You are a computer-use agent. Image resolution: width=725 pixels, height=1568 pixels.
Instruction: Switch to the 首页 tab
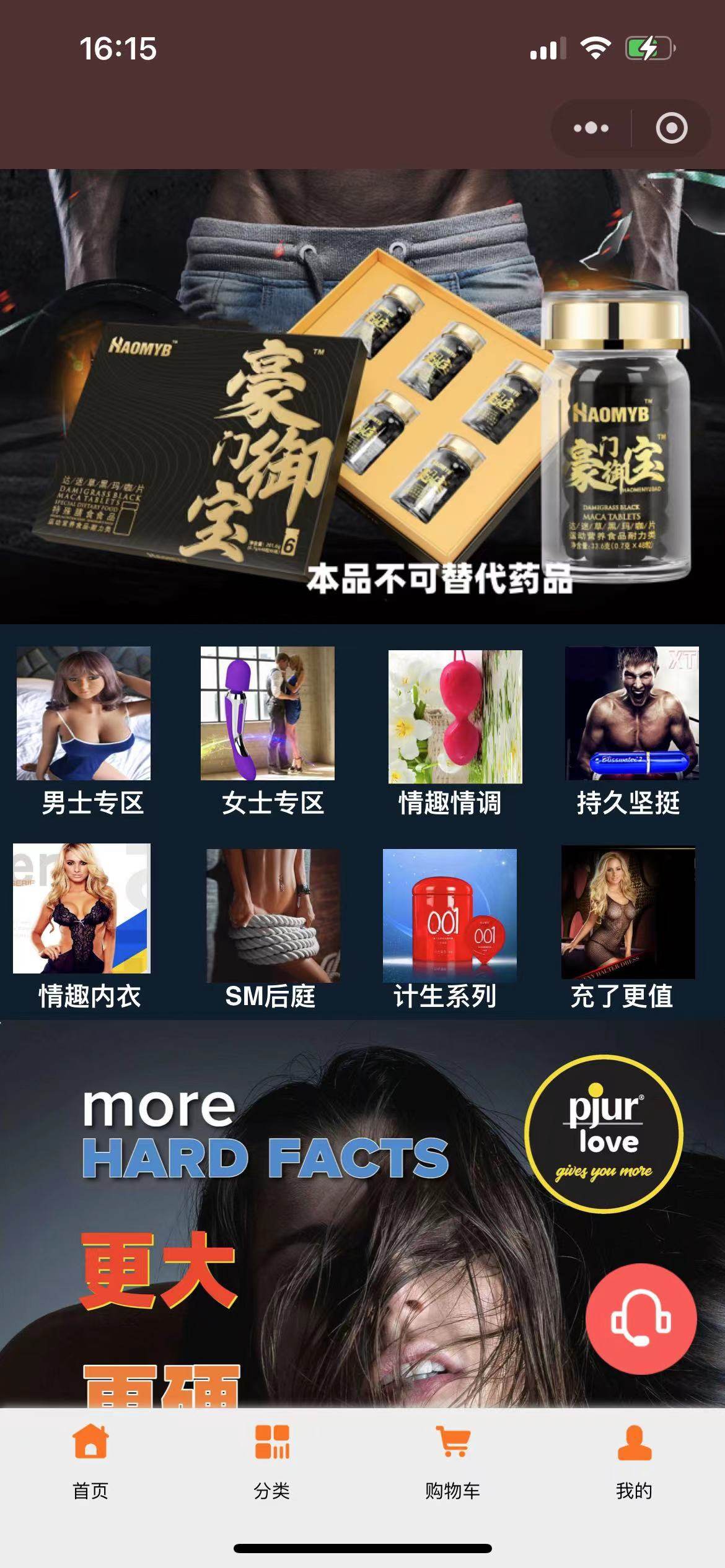tap(90, 1461)
